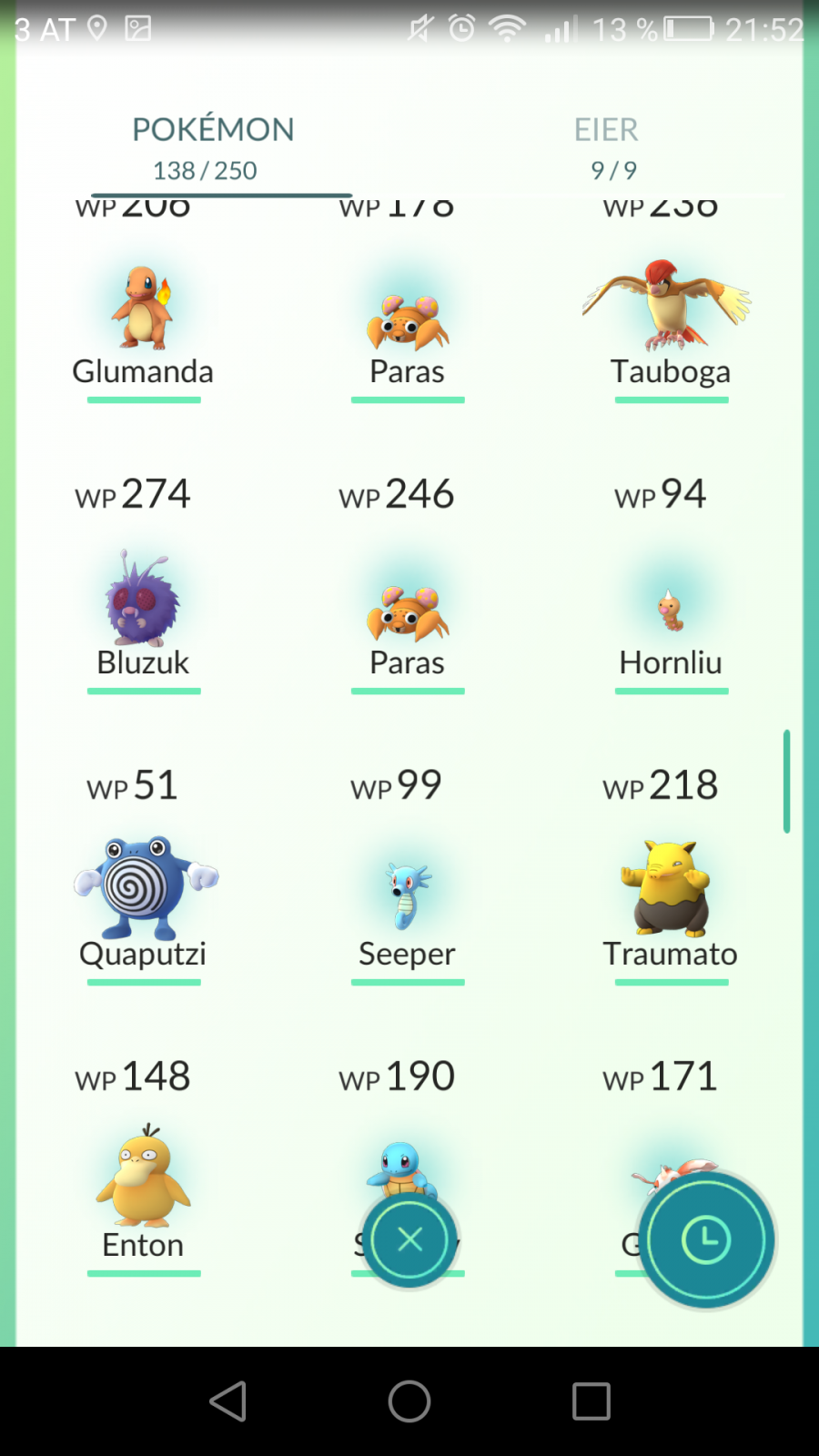
Task: Select the Pokémon tab
Action: [213, 147]
